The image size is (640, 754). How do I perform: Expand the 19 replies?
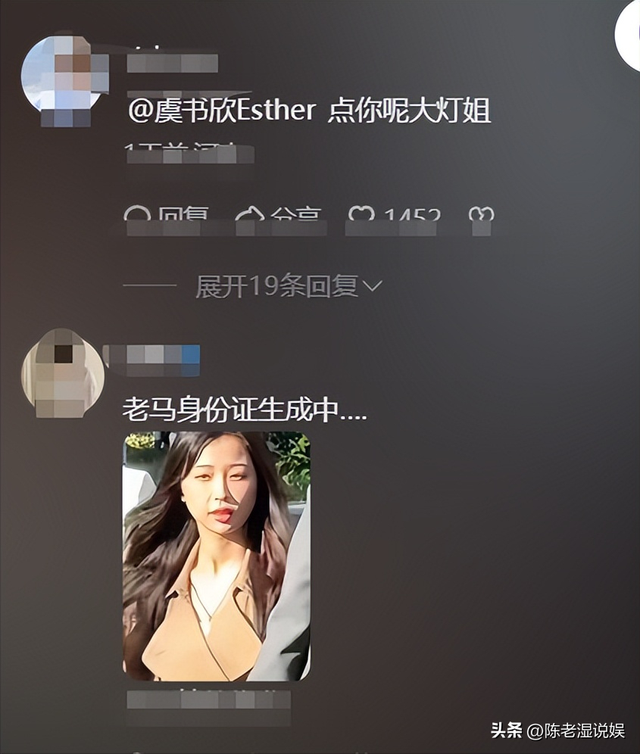(288, 287)
